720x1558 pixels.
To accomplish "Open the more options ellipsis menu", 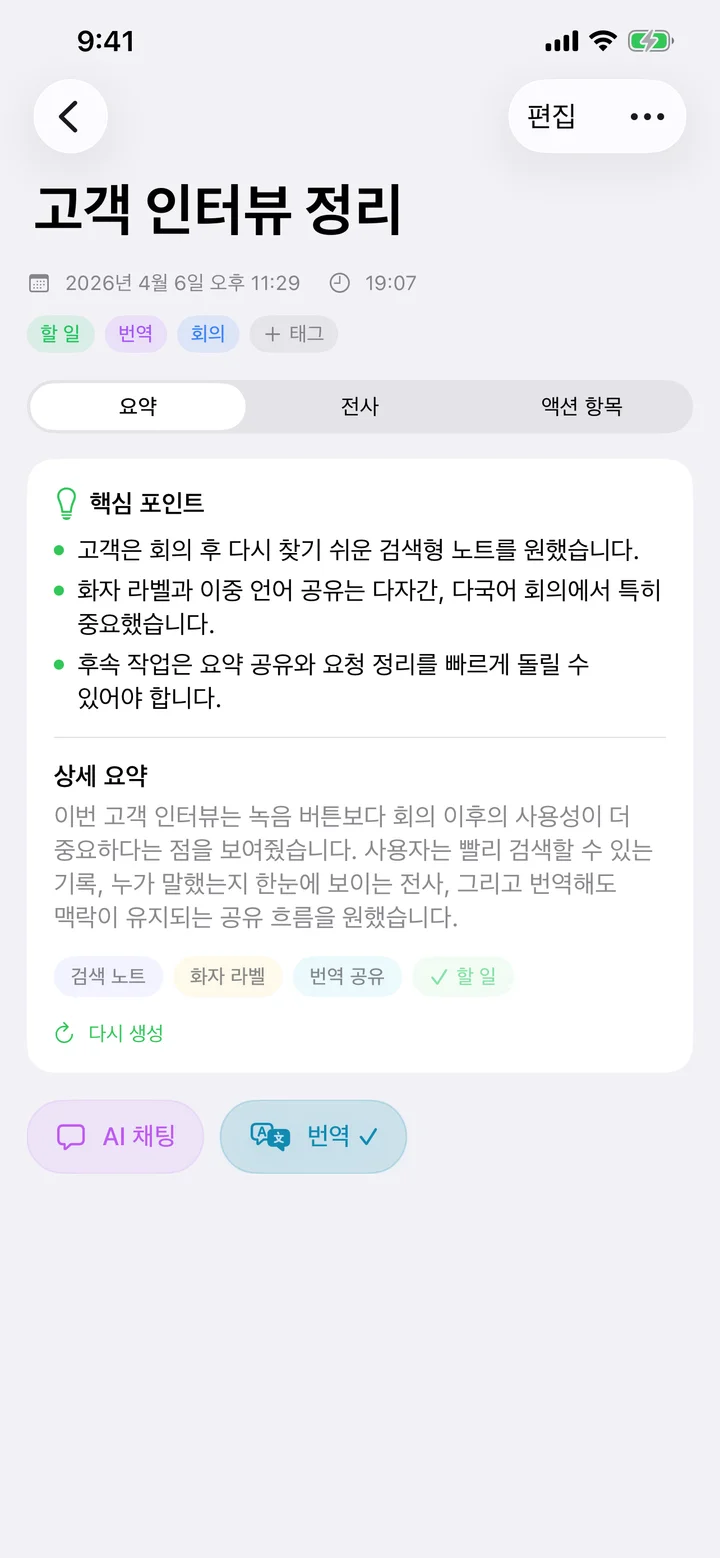I will [x=646, y=116].
